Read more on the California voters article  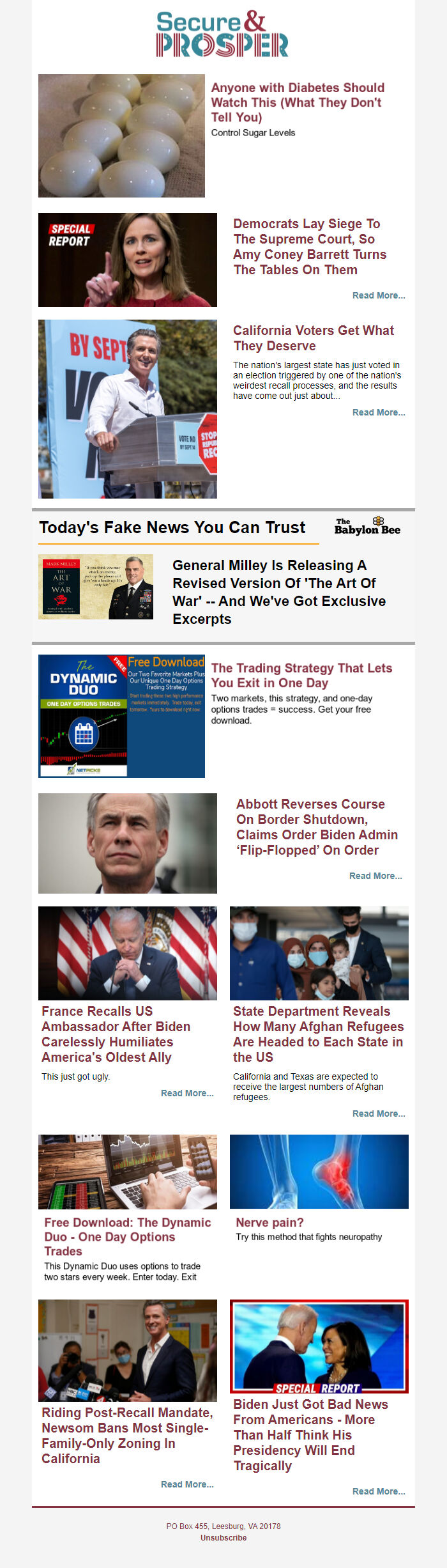378,412
